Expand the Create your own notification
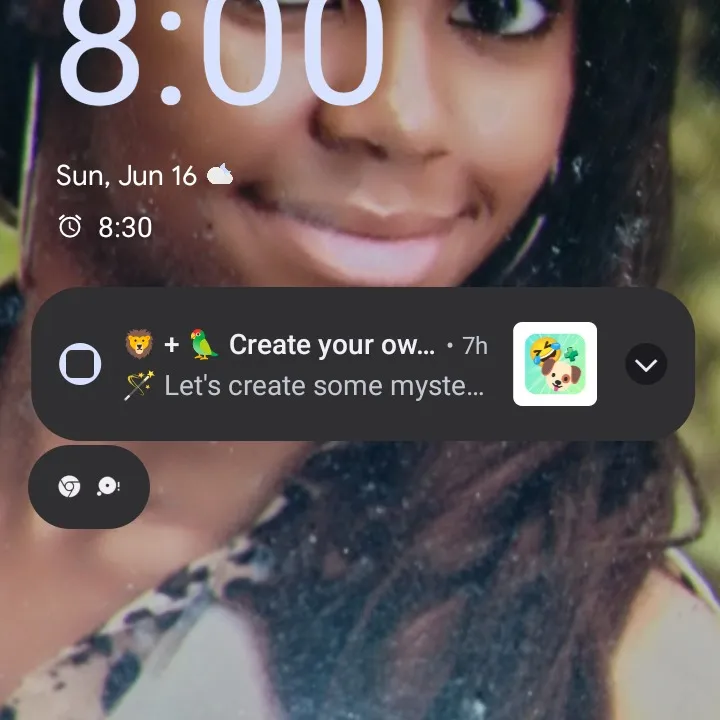This screenshot has width=720, height=720. click(x=646, y=365)
